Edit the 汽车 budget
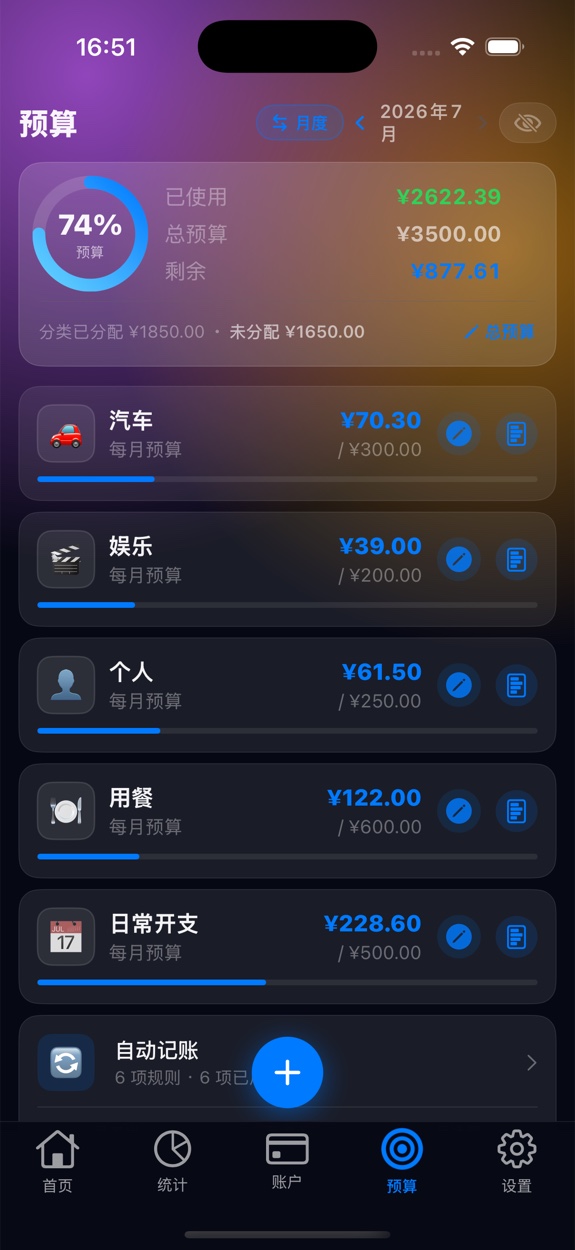 pos(459,434)
